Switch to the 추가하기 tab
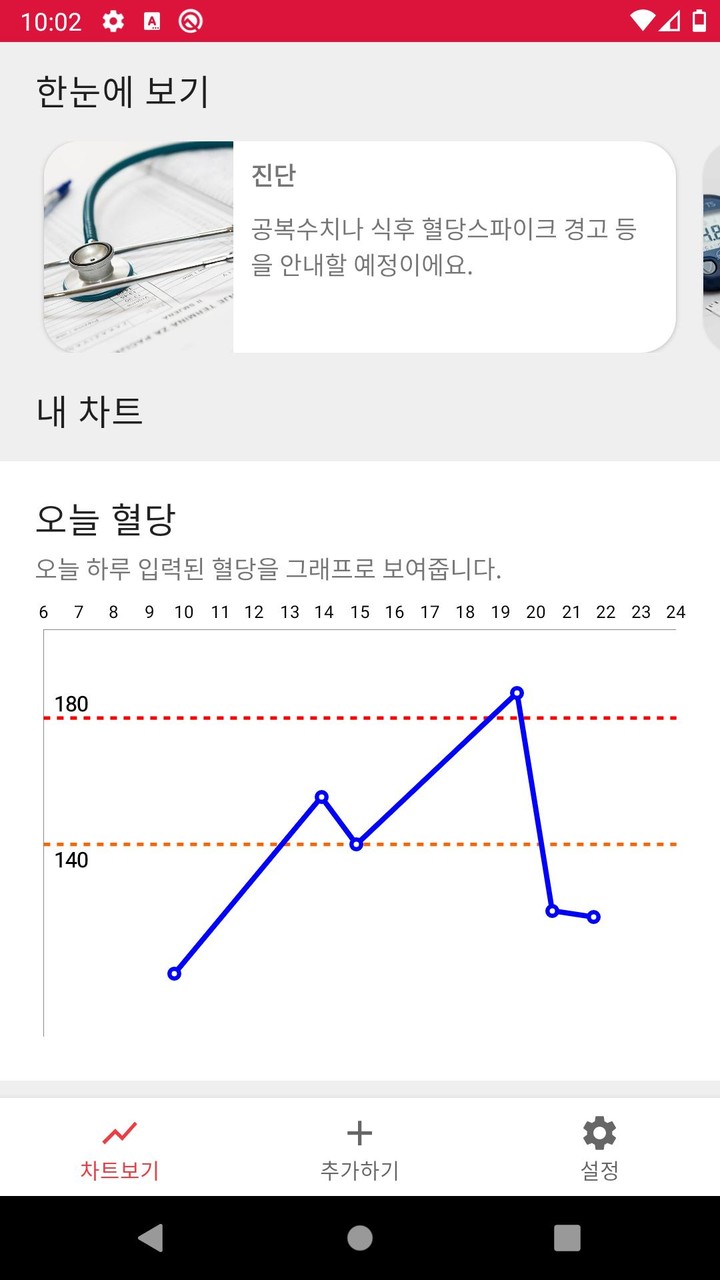Screen dimensions: 720x1280 coord(359,1146)
